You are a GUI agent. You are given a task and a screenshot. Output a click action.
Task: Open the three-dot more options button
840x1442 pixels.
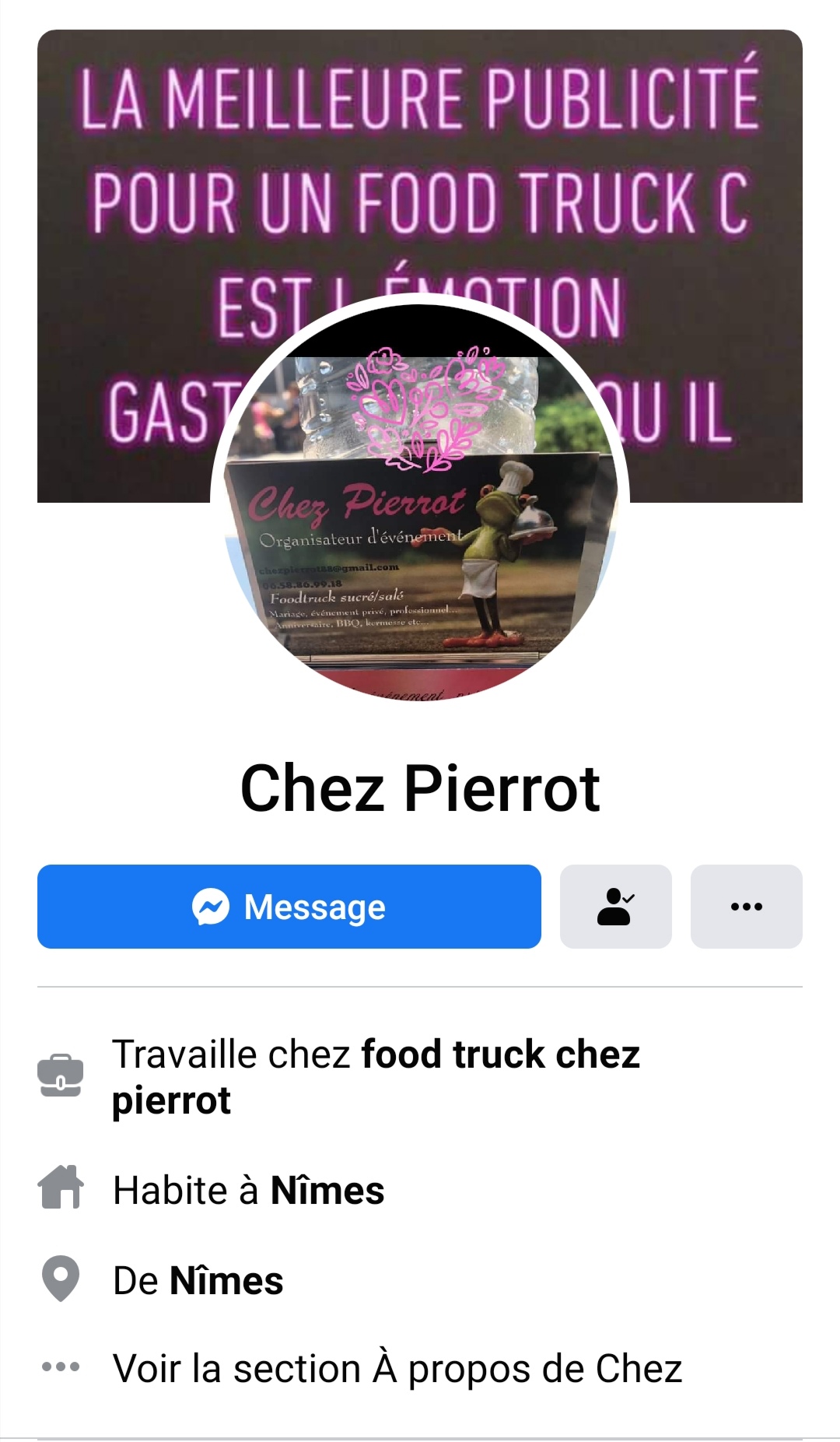(x=746, y=907)
